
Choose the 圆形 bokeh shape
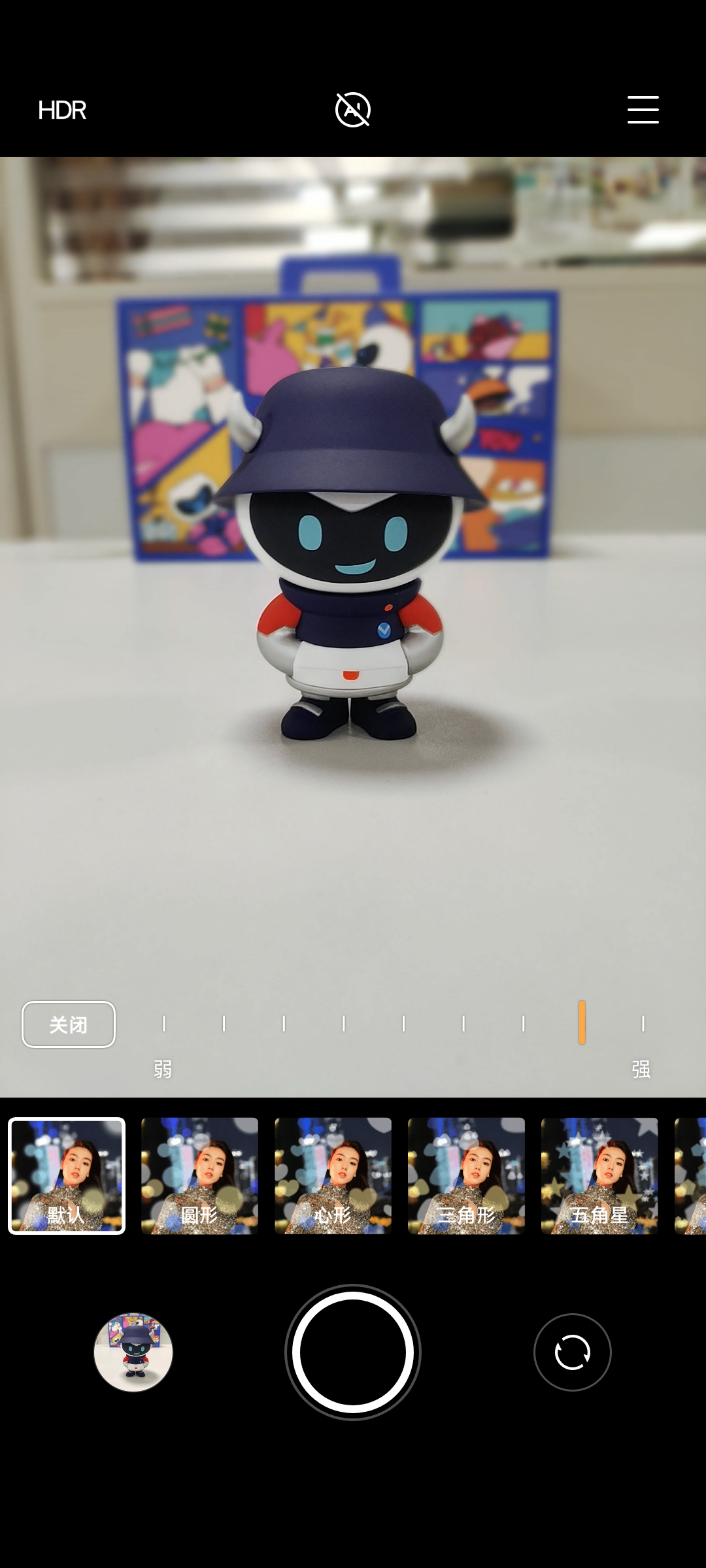tap(199, 1176)
